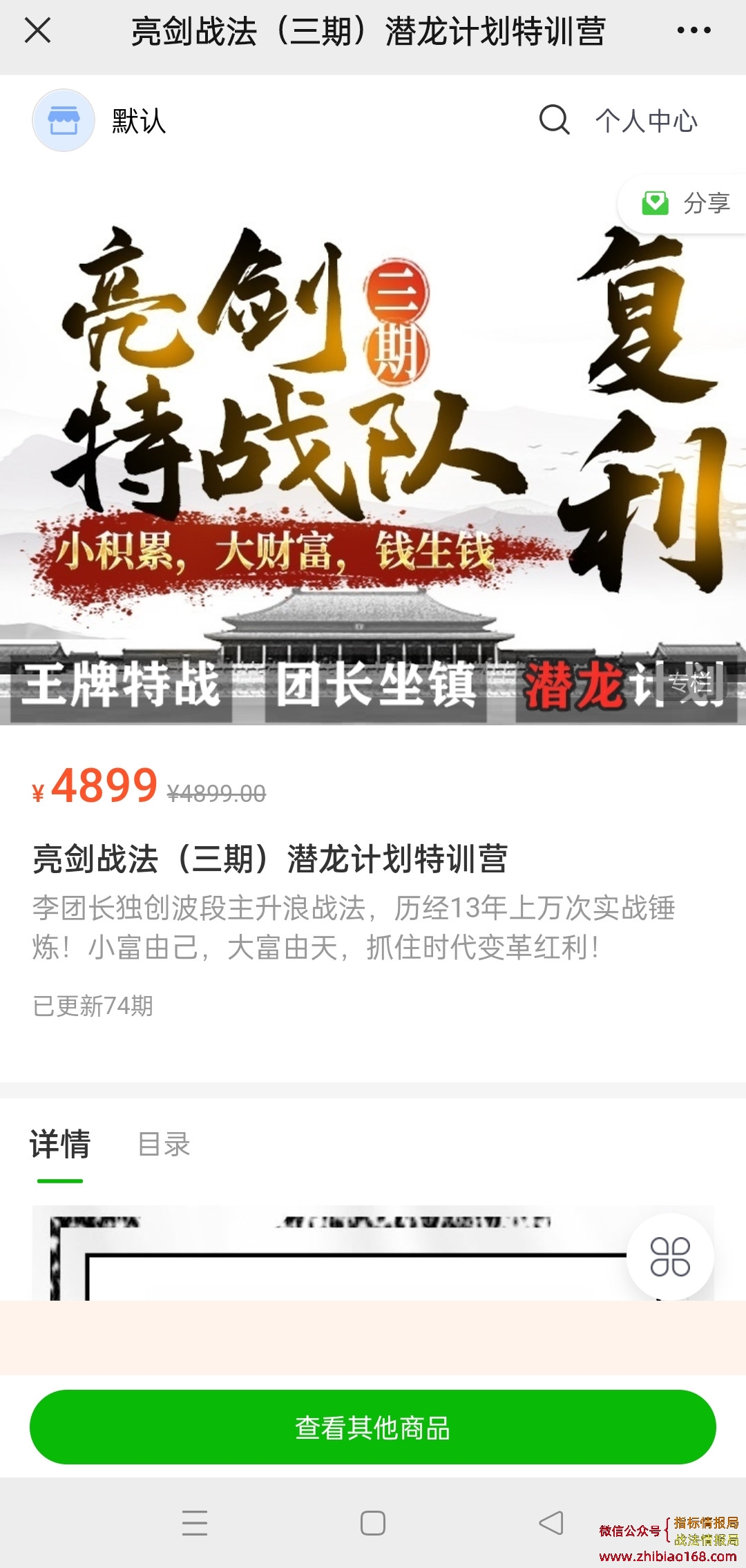Tap the search magnifier icon
Screen dimensions: 746x1568
coord(554,120)
